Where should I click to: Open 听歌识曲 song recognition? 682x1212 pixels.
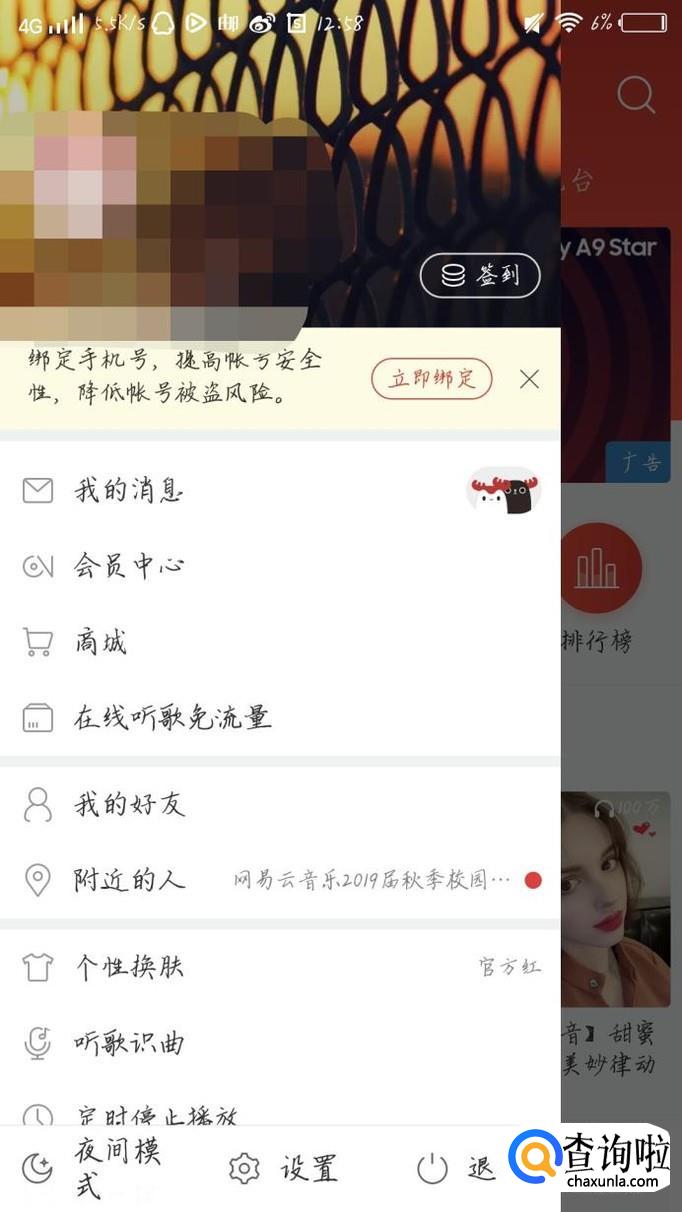click(130, 1043)
